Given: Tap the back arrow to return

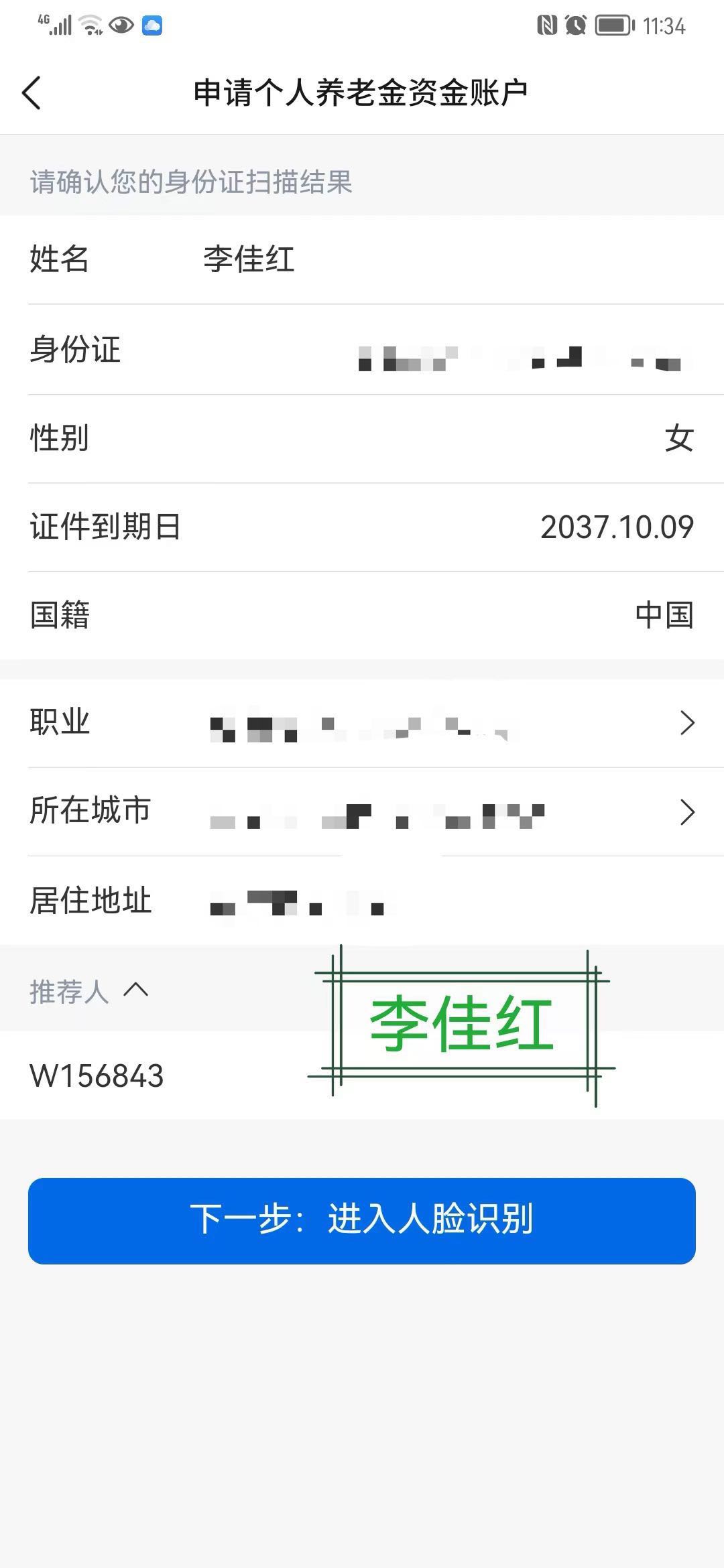Looking at the screenshot, I should coord(32,92).
